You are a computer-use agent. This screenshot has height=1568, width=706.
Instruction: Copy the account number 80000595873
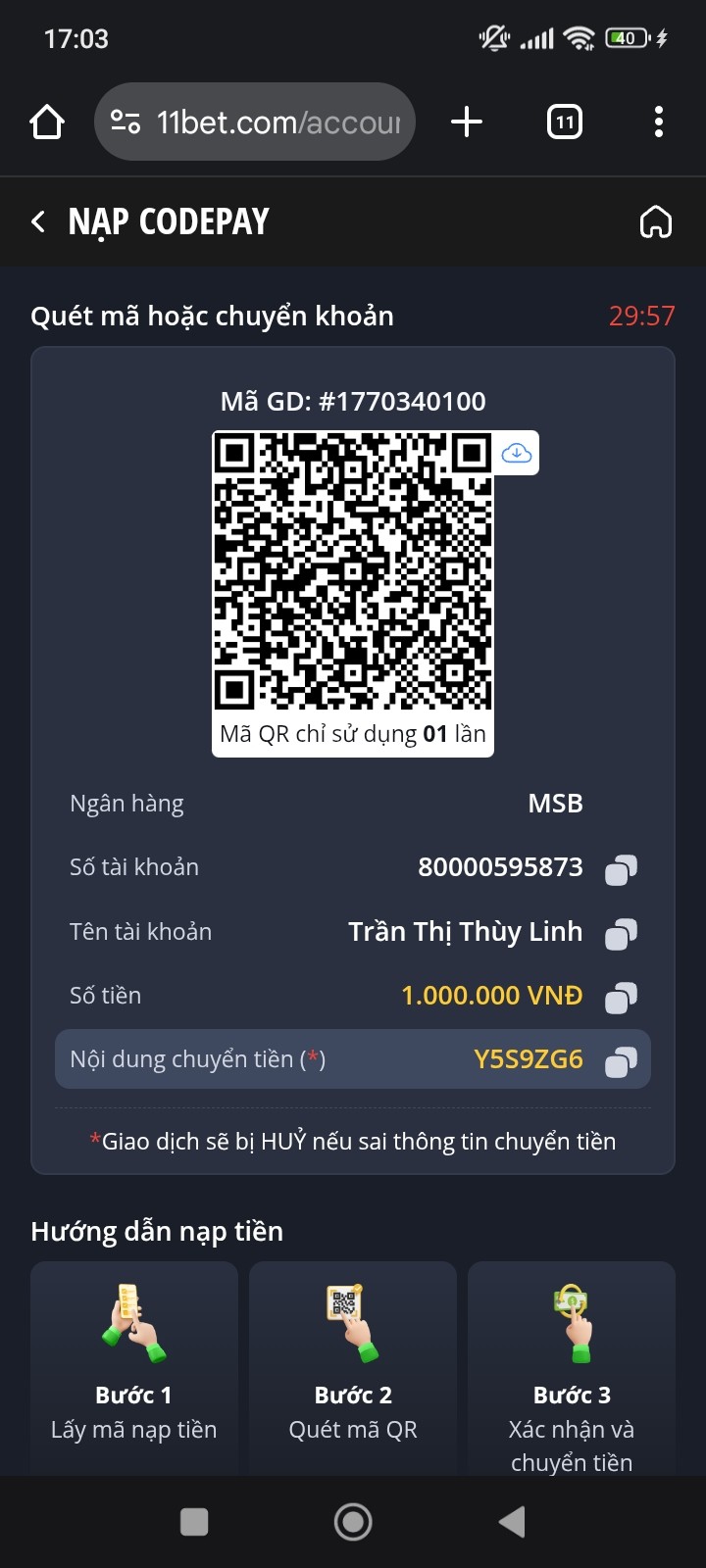[621, 869]
